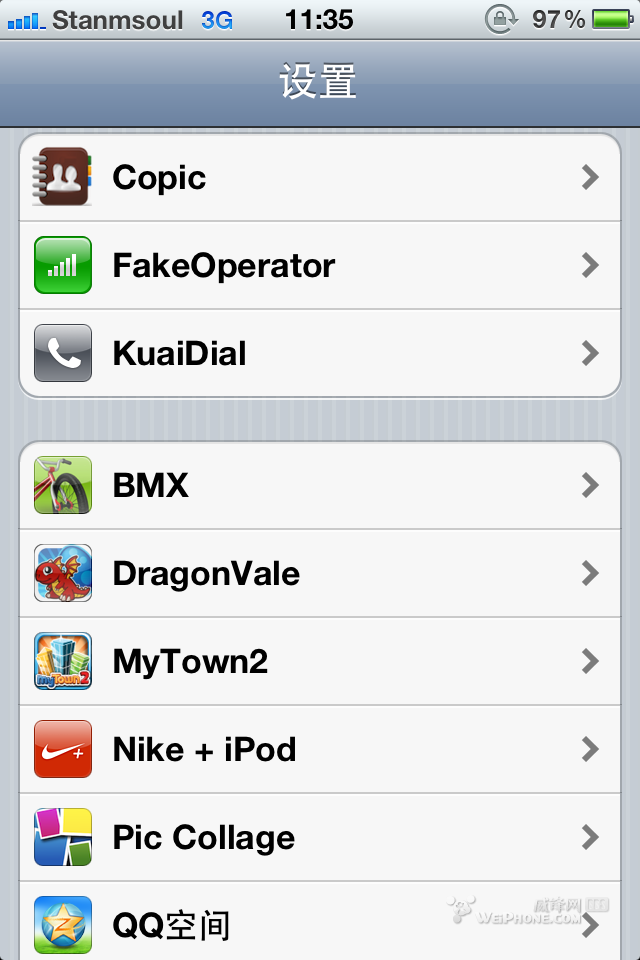View Pic Collage settings
The image size is (640, 960).
[320, 838]
